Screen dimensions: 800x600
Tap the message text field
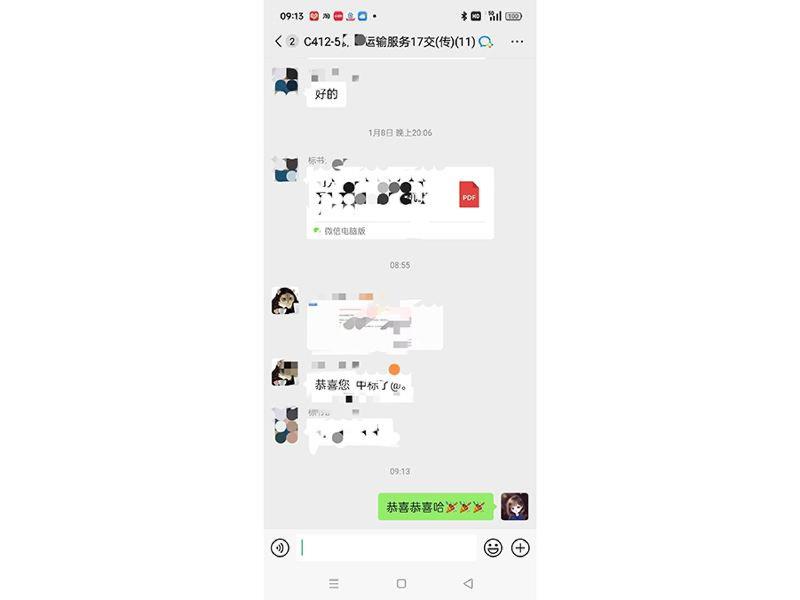point(387,548)
